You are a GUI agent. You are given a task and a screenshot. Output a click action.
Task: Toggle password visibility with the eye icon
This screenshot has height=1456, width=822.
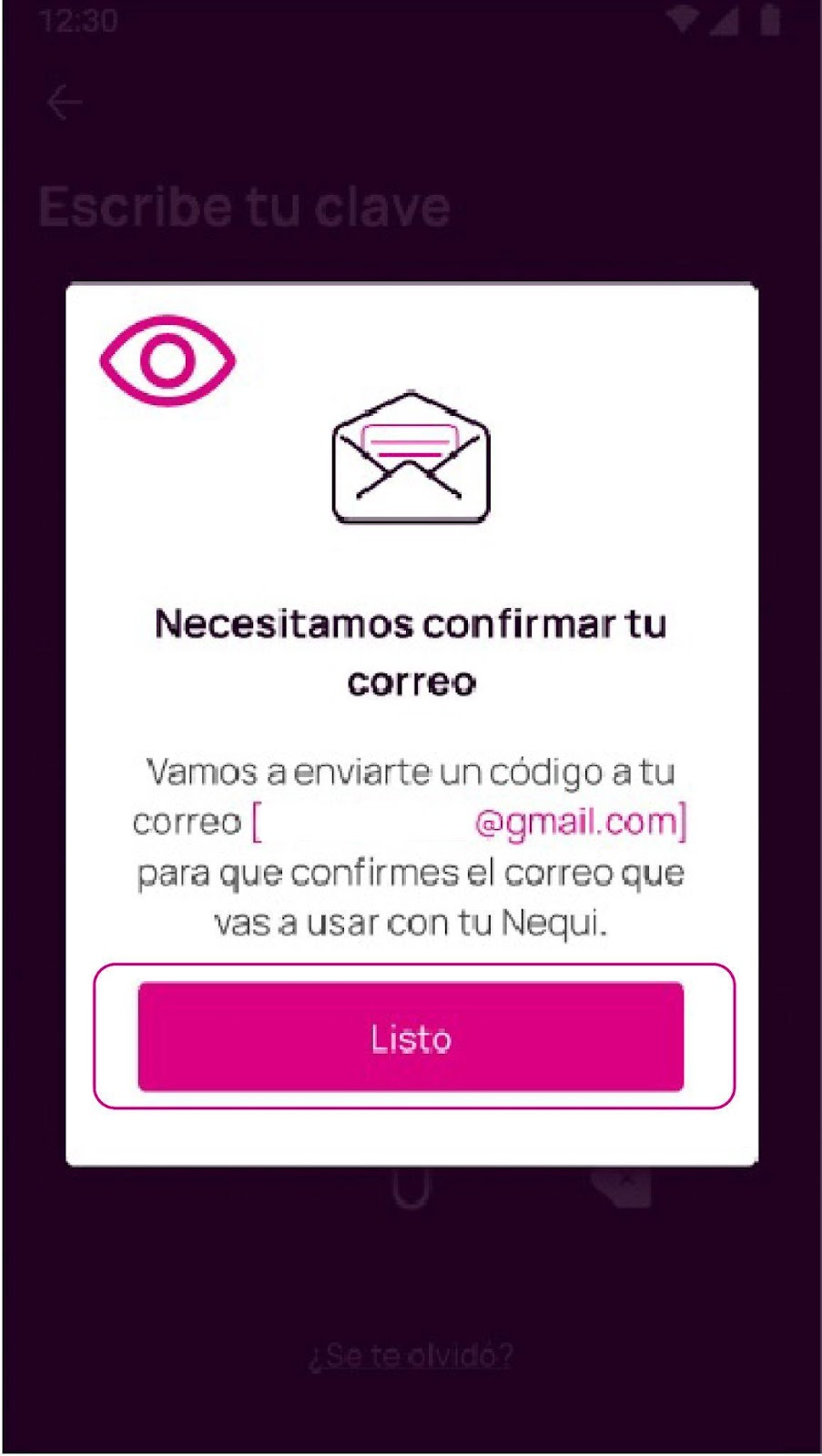coord(167,358)
